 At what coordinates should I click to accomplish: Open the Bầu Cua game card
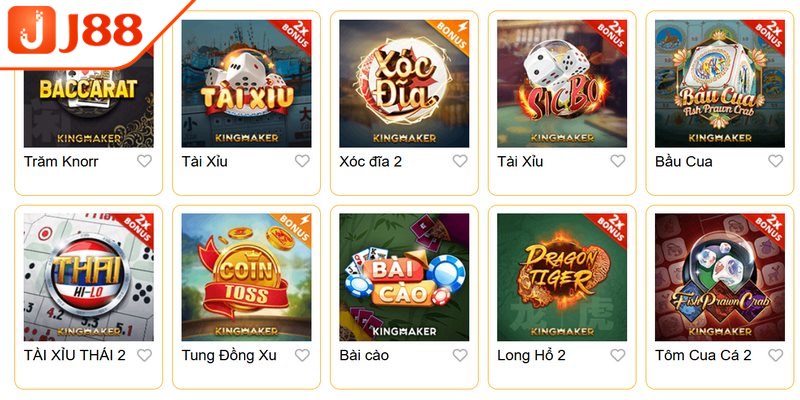(x=719, y=84)
